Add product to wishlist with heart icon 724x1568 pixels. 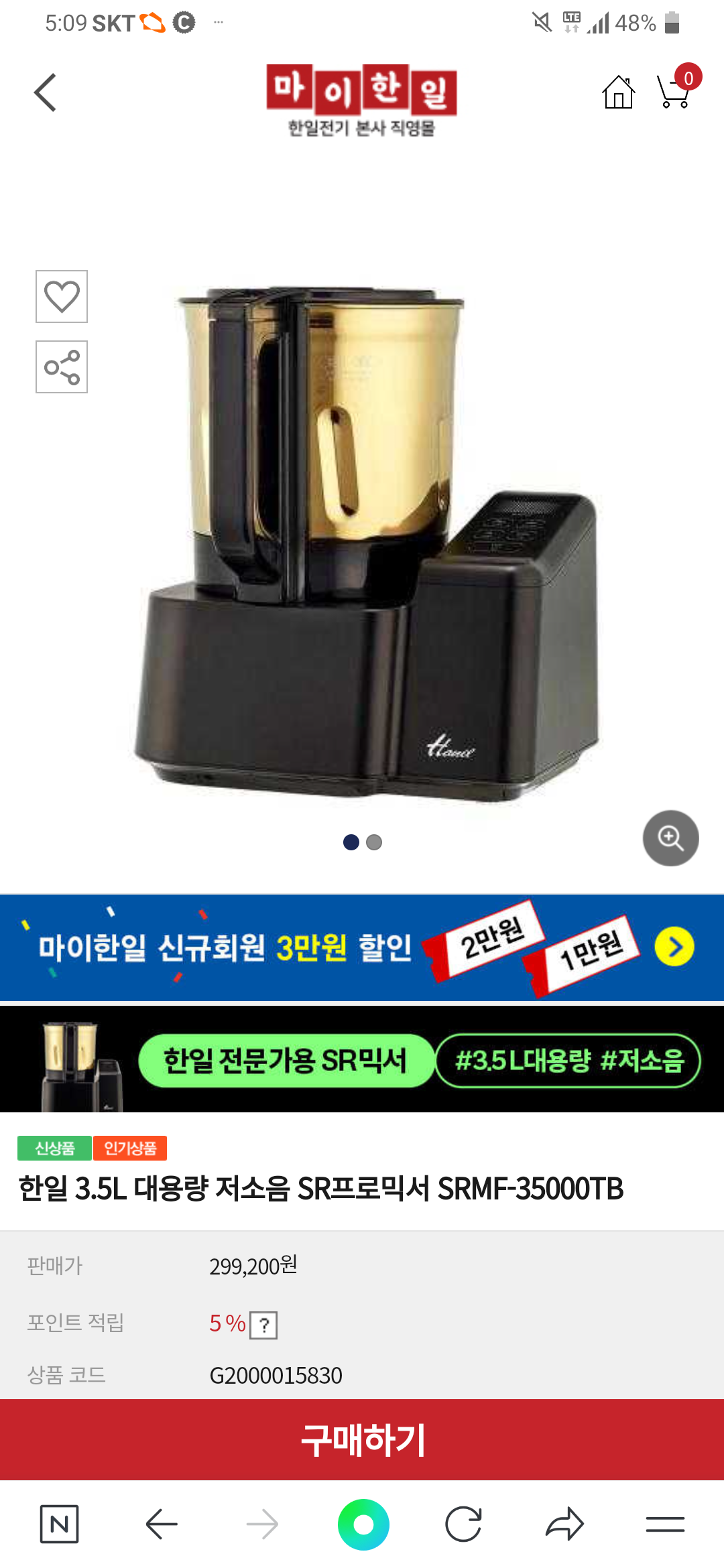tap(62, 296)
